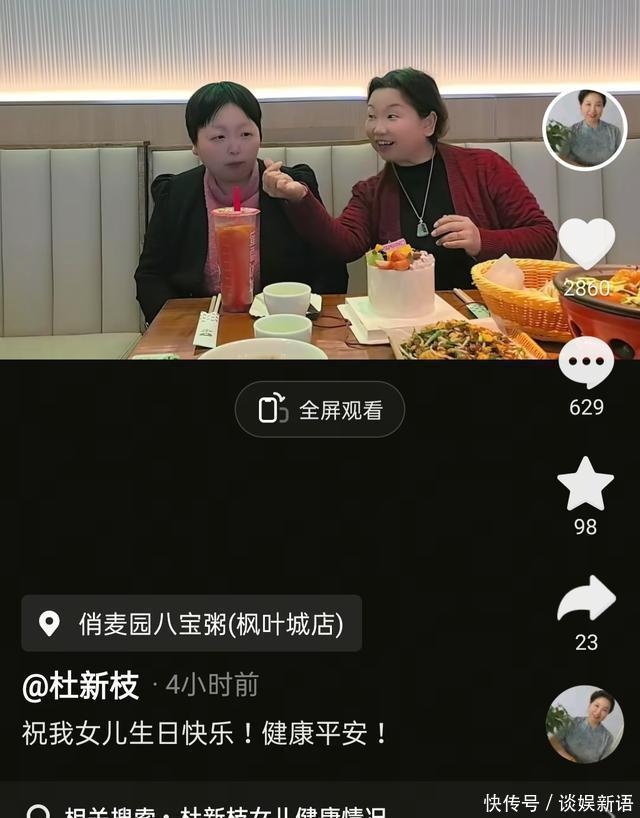Like this birthday video
The width and height of the screenshot is (640, 818).
[x=586, y=244]
